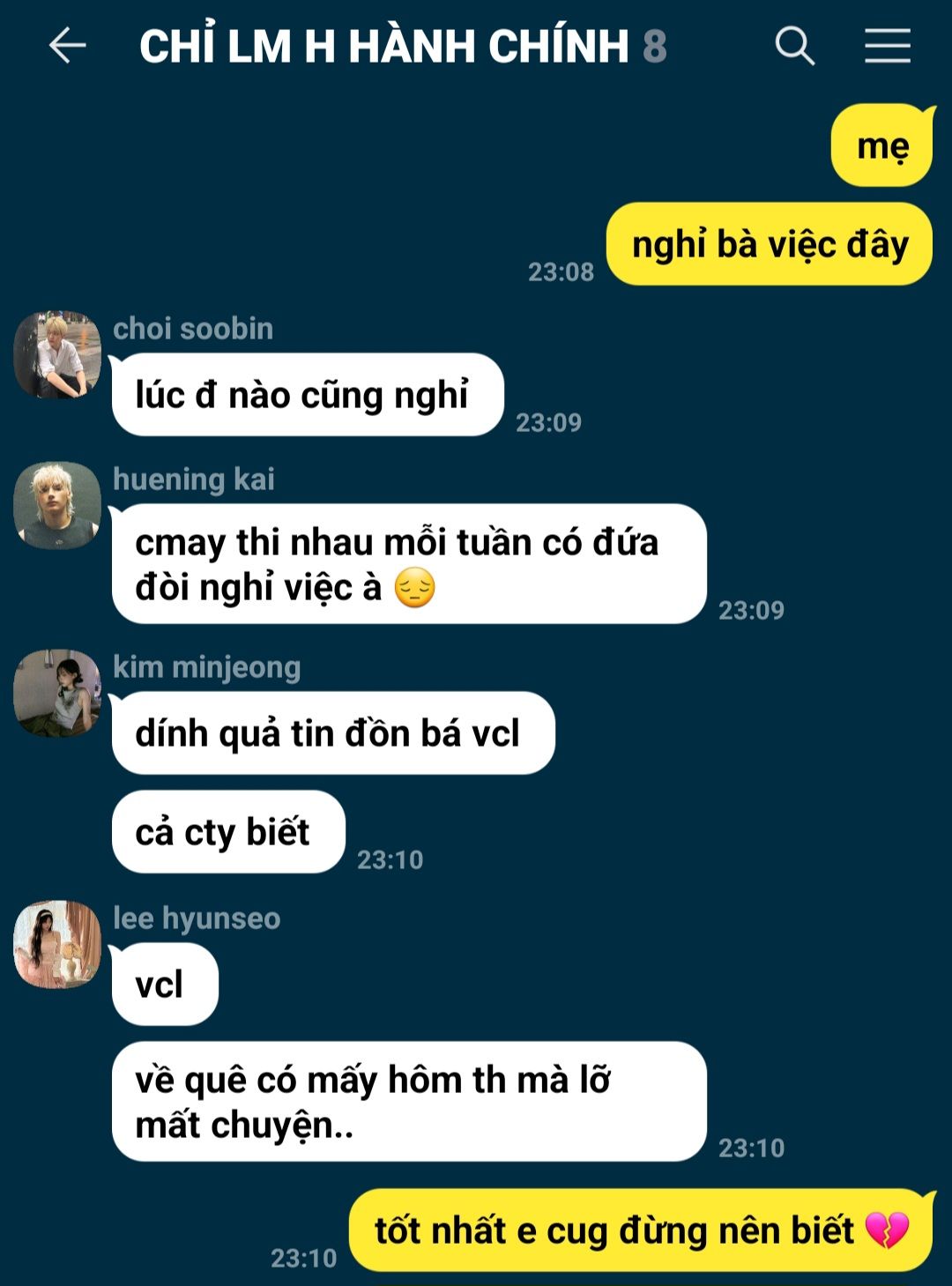952x1286 pixels.
Task: Open the hamburger menu of the chat
Action: click(x=887, y=46)
